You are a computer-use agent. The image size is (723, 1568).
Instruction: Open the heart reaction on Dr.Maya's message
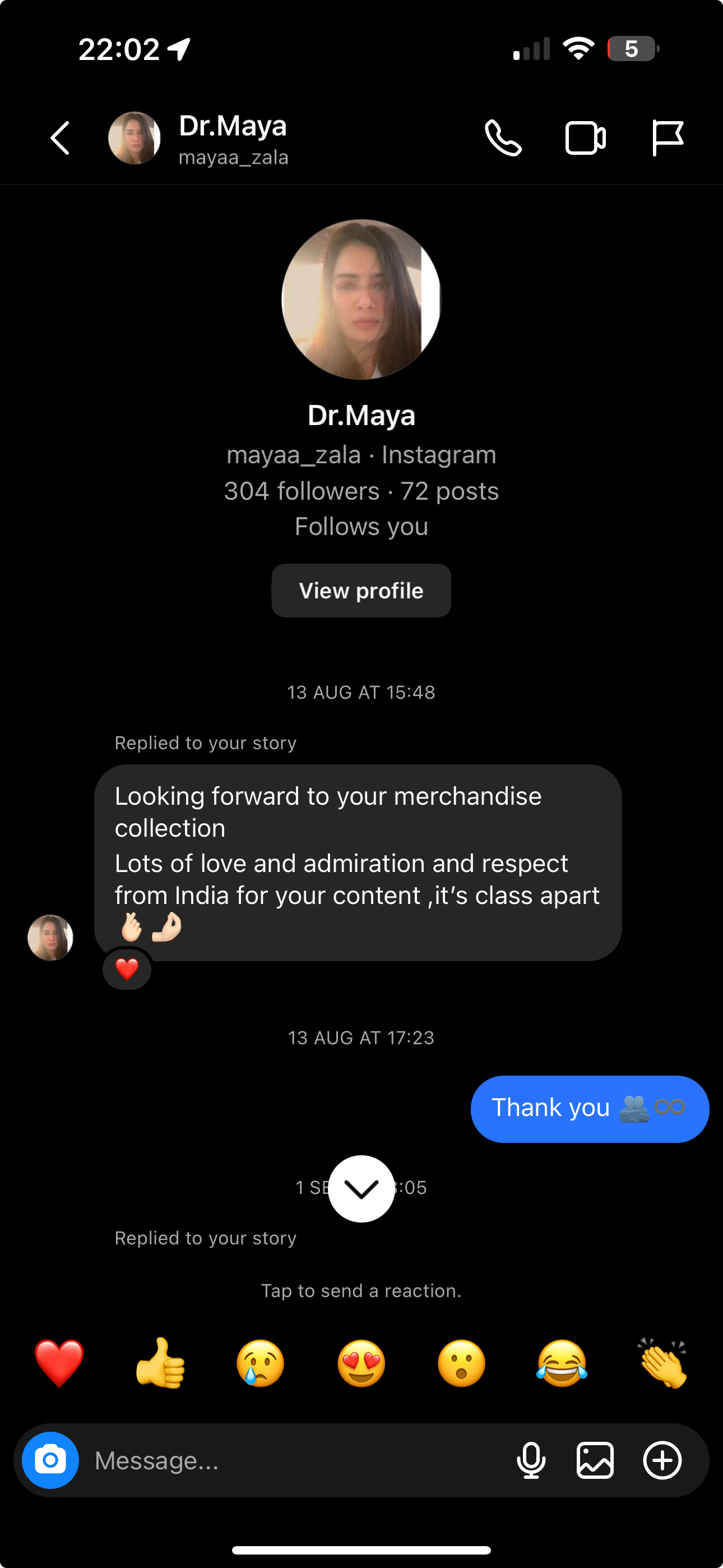coord(127,969)
